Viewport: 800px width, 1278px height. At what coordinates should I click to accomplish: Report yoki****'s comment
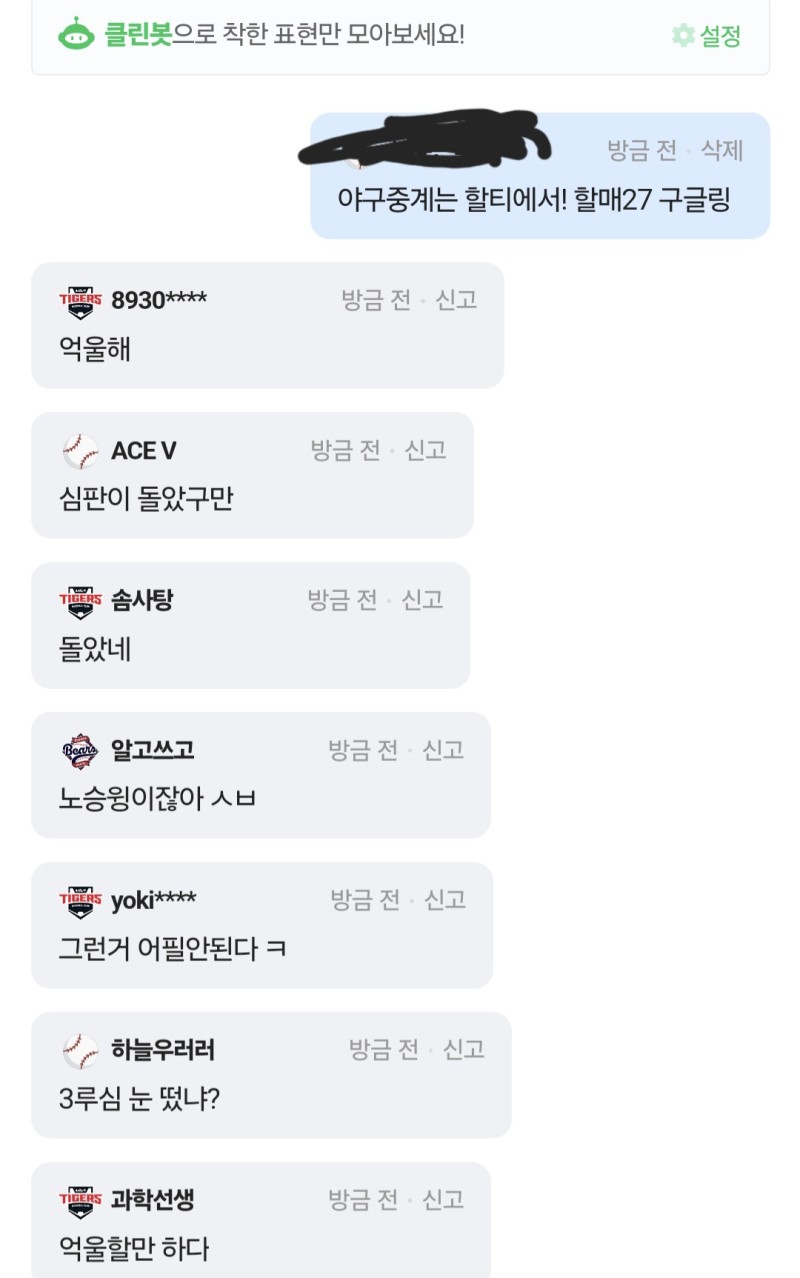click(445, 899)
